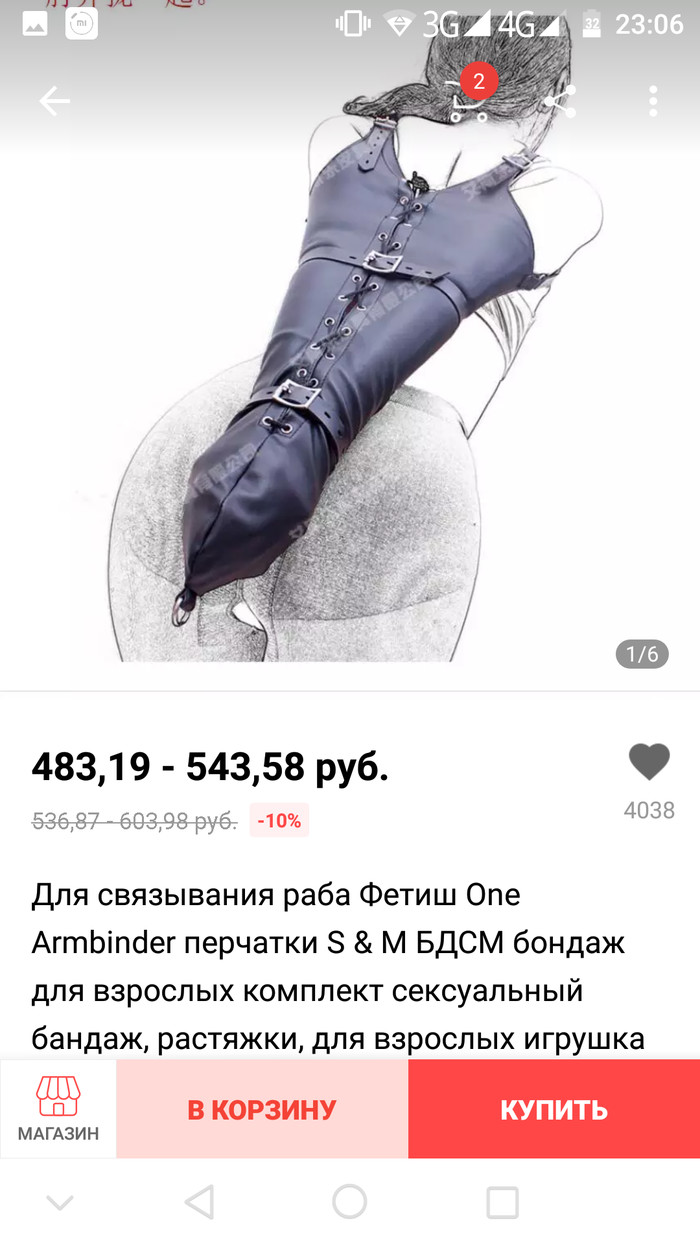Tap the system home button
The image size is (700, 1244).
(x=350, y=1201)
